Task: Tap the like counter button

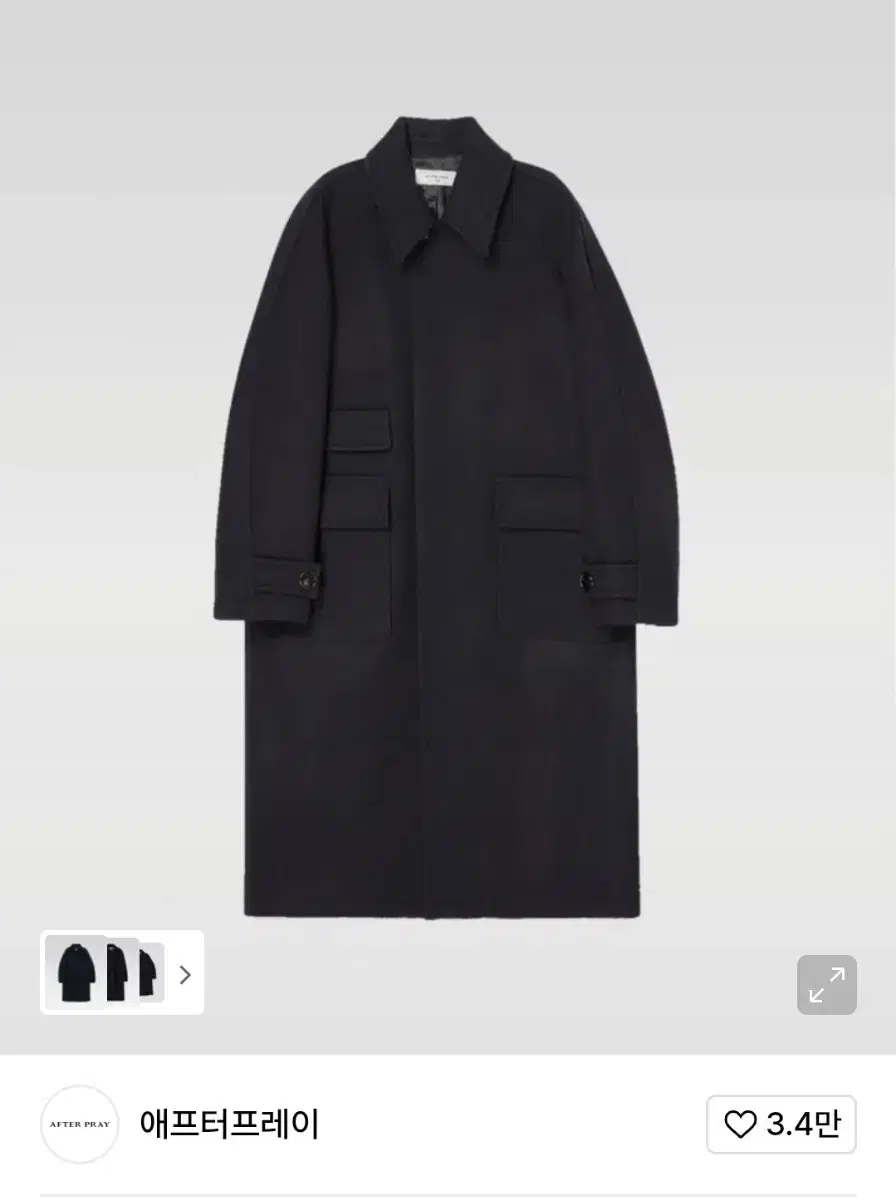Action: [781, 1124]
